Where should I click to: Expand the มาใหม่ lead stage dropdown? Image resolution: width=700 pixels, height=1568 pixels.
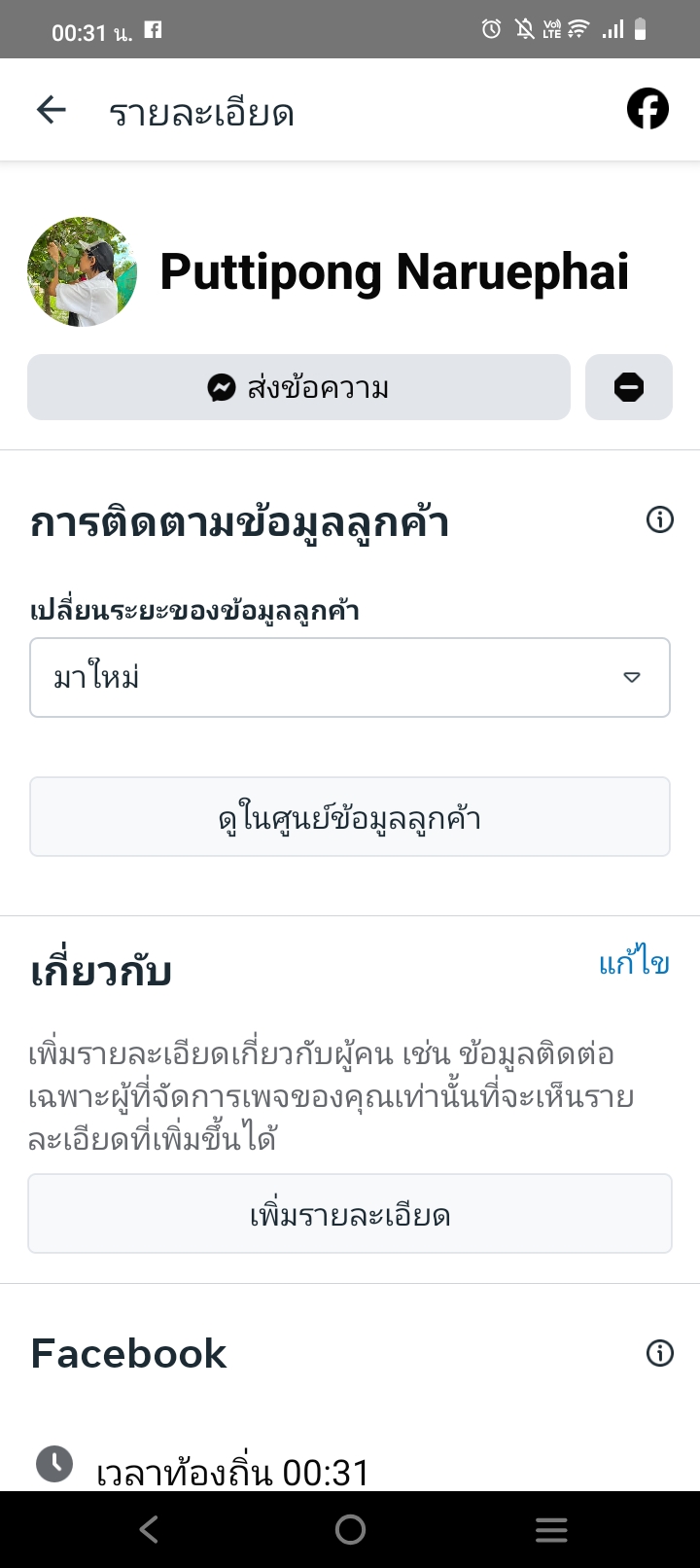click(350, 677)
